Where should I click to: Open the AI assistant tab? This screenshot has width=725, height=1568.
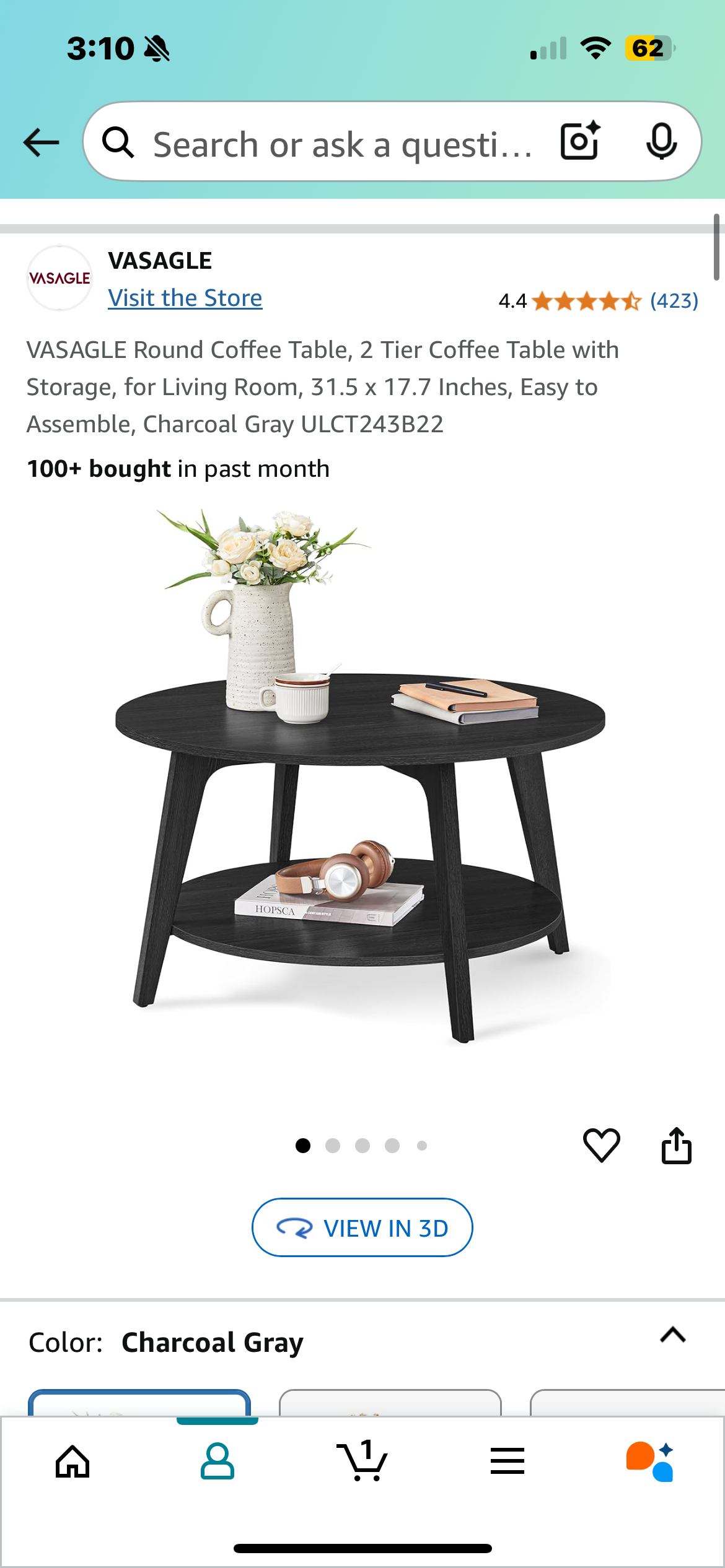649,1461
